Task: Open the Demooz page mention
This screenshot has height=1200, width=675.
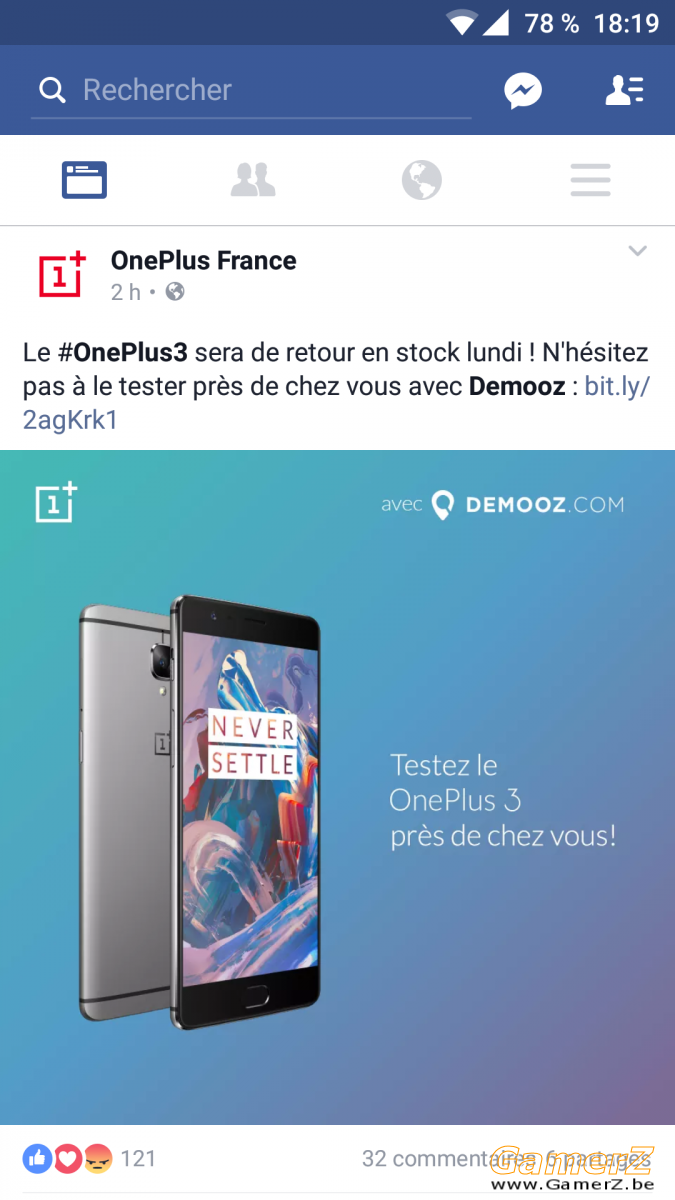Action: [517, 386]
